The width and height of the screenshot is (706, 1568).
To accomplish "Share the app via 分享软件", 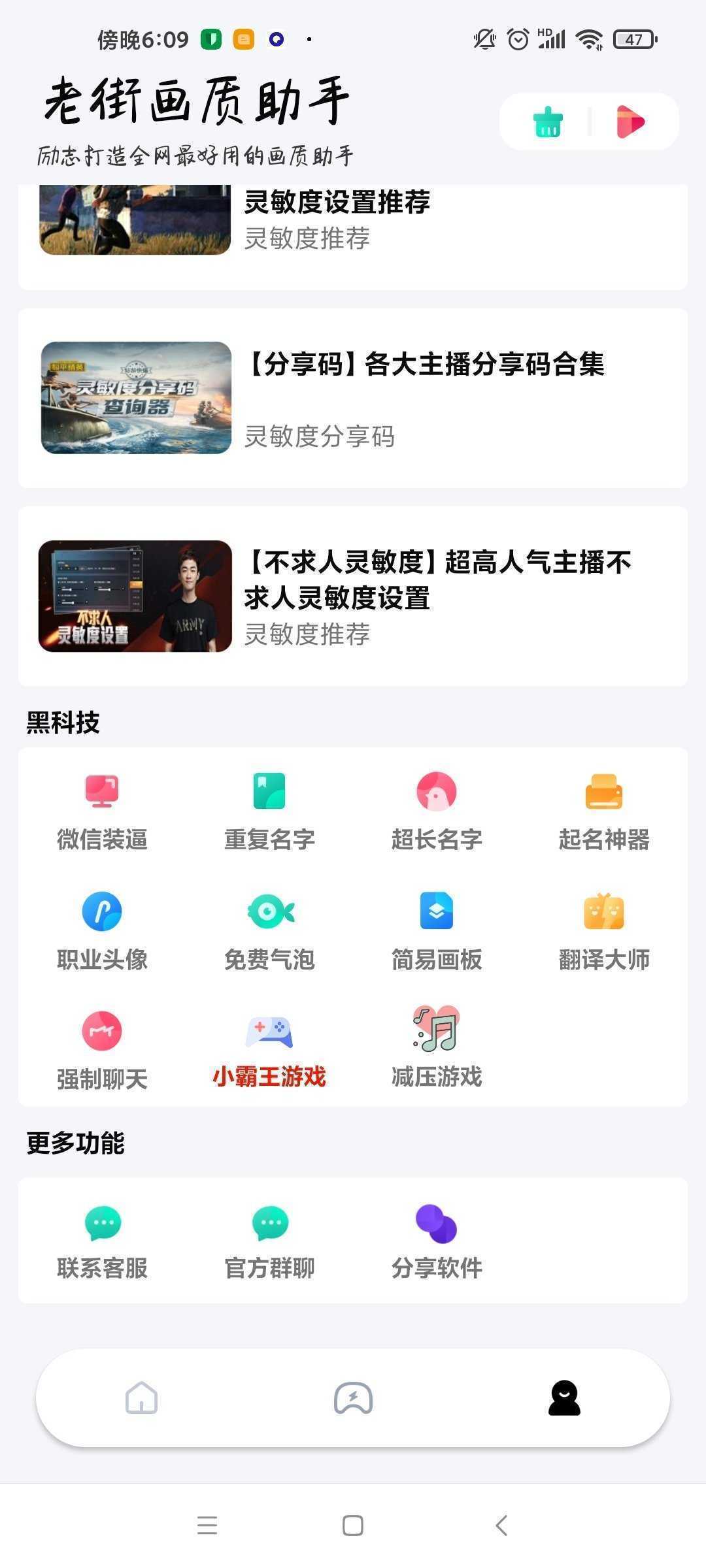I will point(437,1241).
